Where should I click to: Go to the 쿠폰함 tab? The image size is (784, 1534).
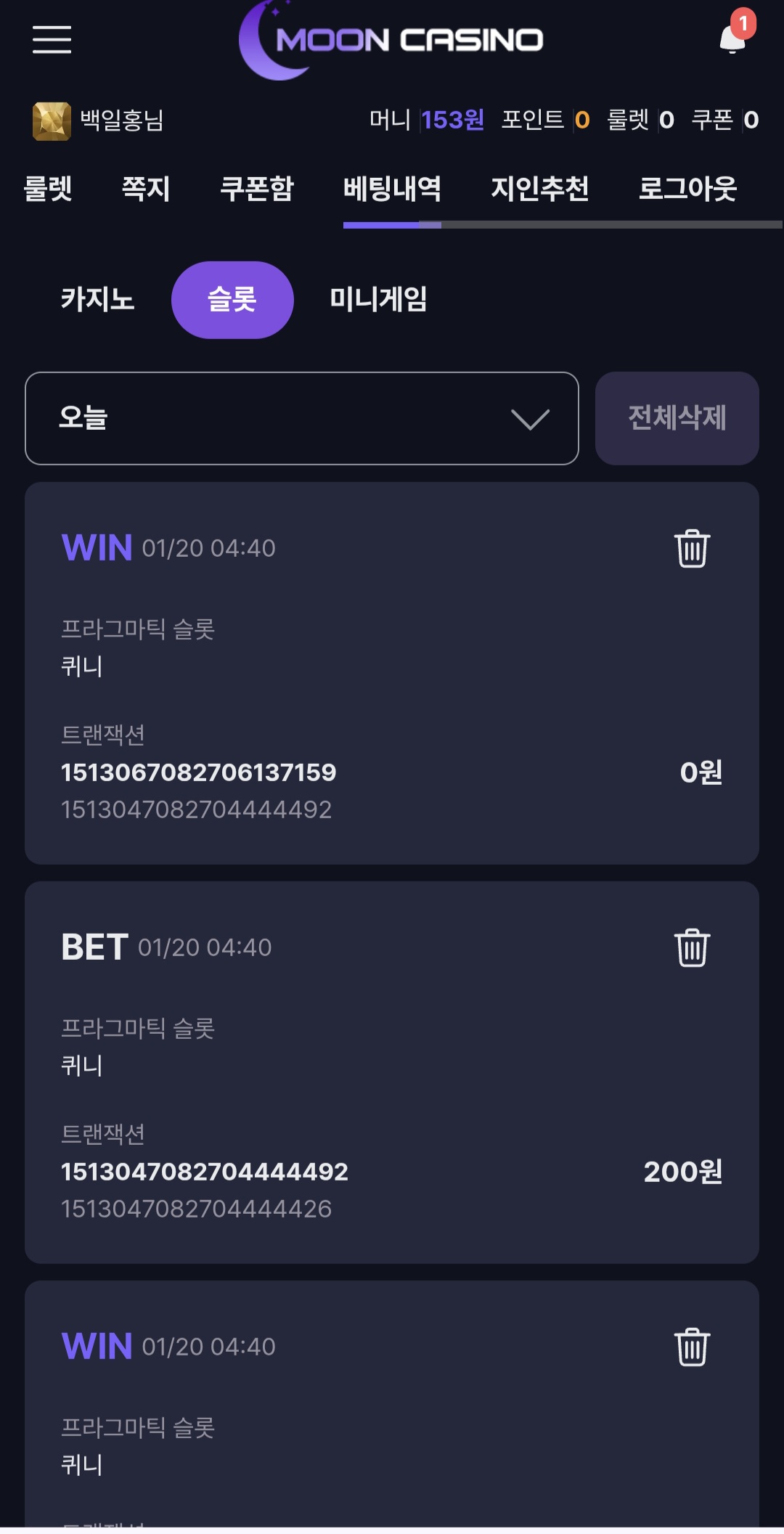point(257,189)
